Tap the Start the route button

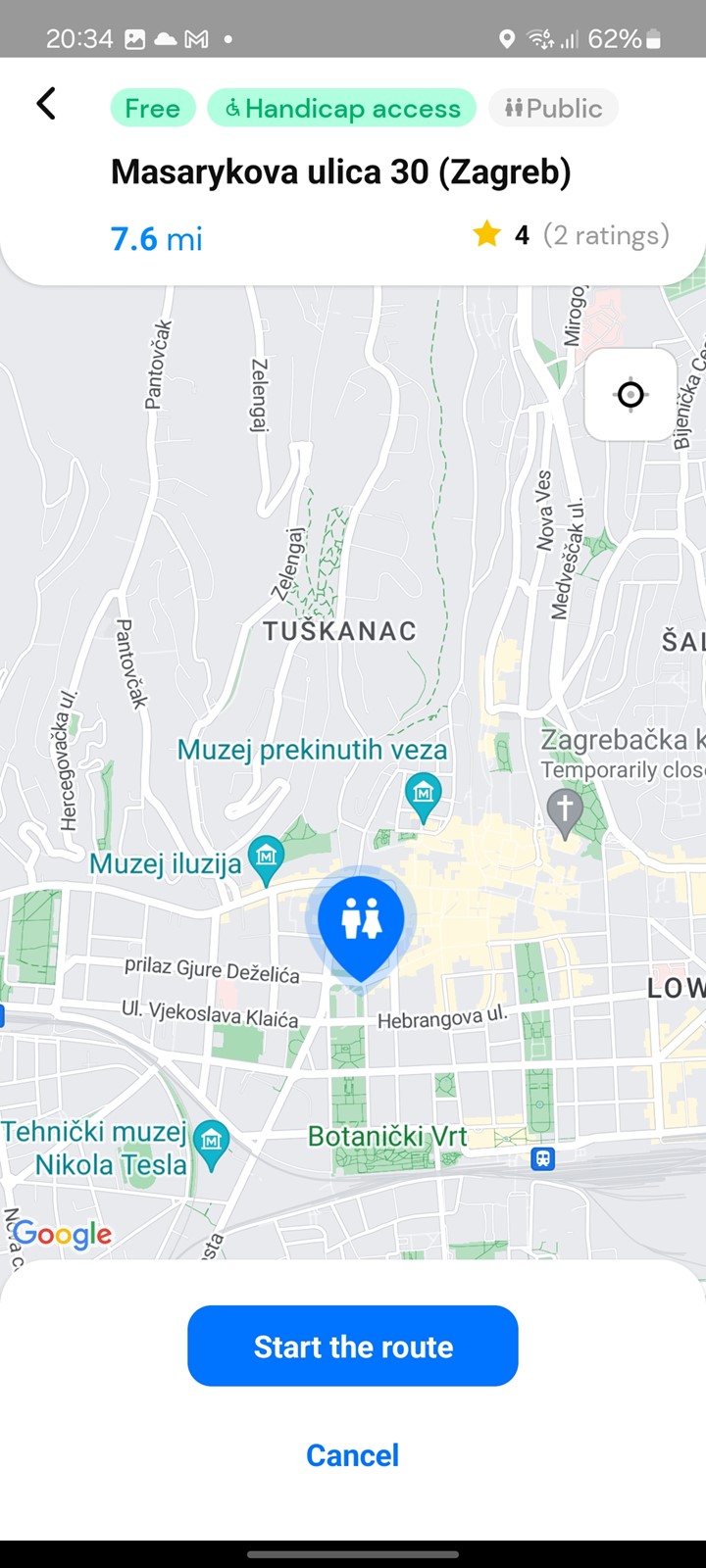353,1346
